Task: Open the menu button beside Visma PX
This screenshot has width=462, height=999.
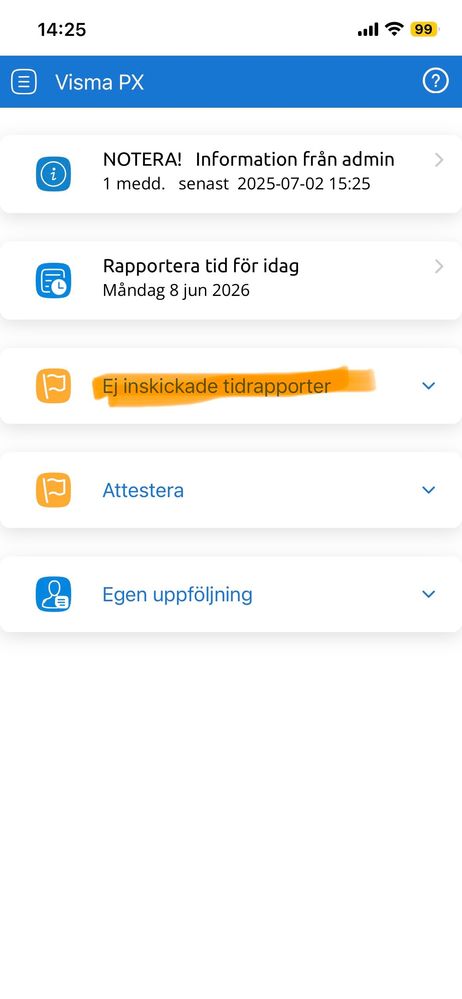Action: (24, 82)
